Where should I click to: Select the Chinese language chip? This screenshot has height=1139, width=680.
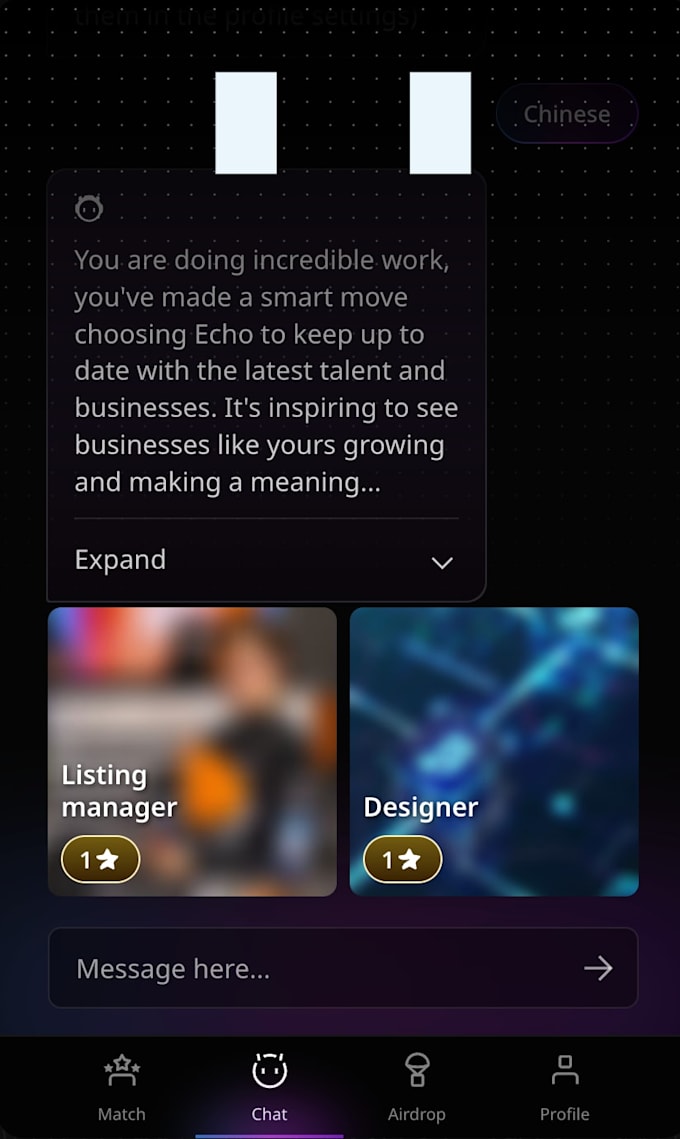click(x=566, y=114)
